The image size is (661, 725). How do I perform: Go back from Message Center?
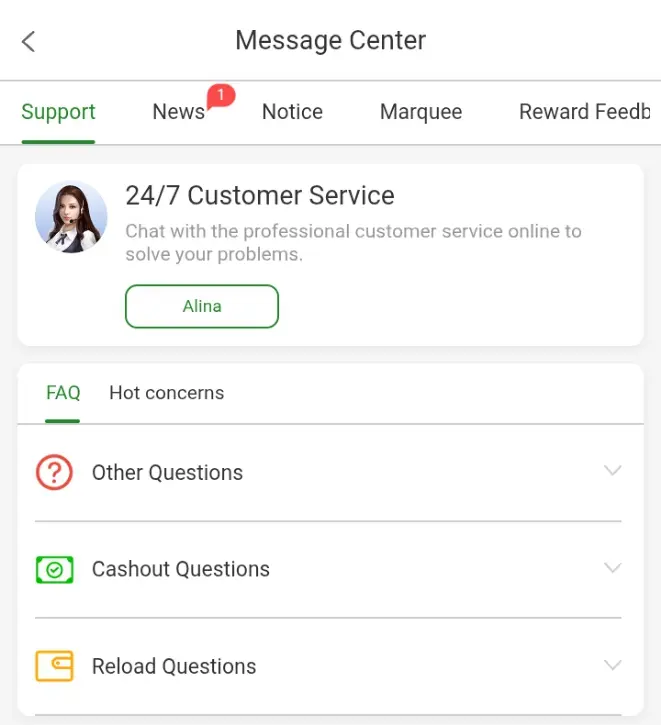(x=29, y=41)
